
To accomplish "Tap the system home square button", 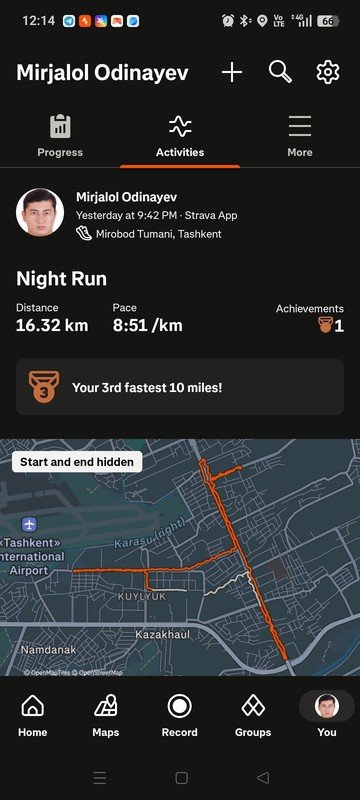I will point(182,778).
